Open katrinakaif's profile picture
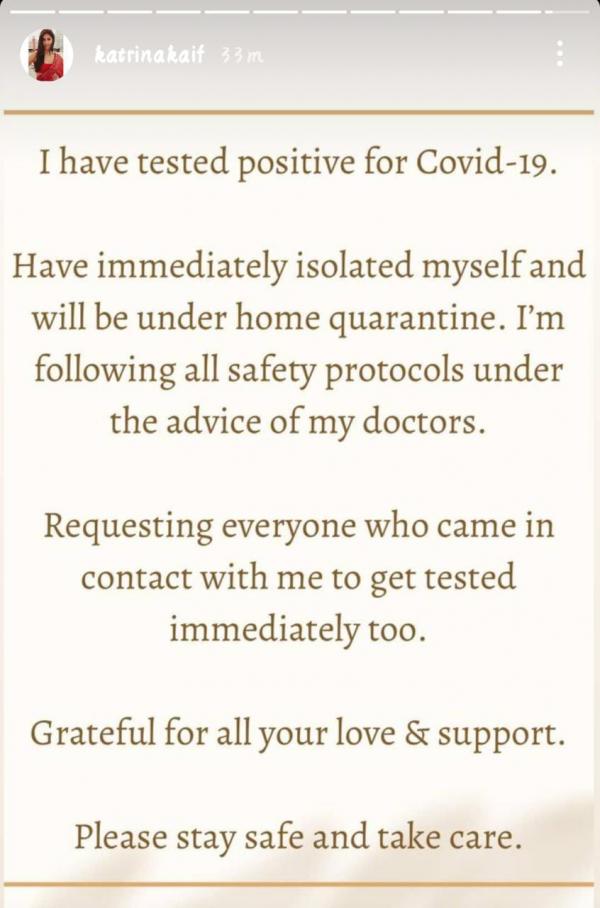Image resolution: width=600 pixels, height=908 pixels. (47, 55)
